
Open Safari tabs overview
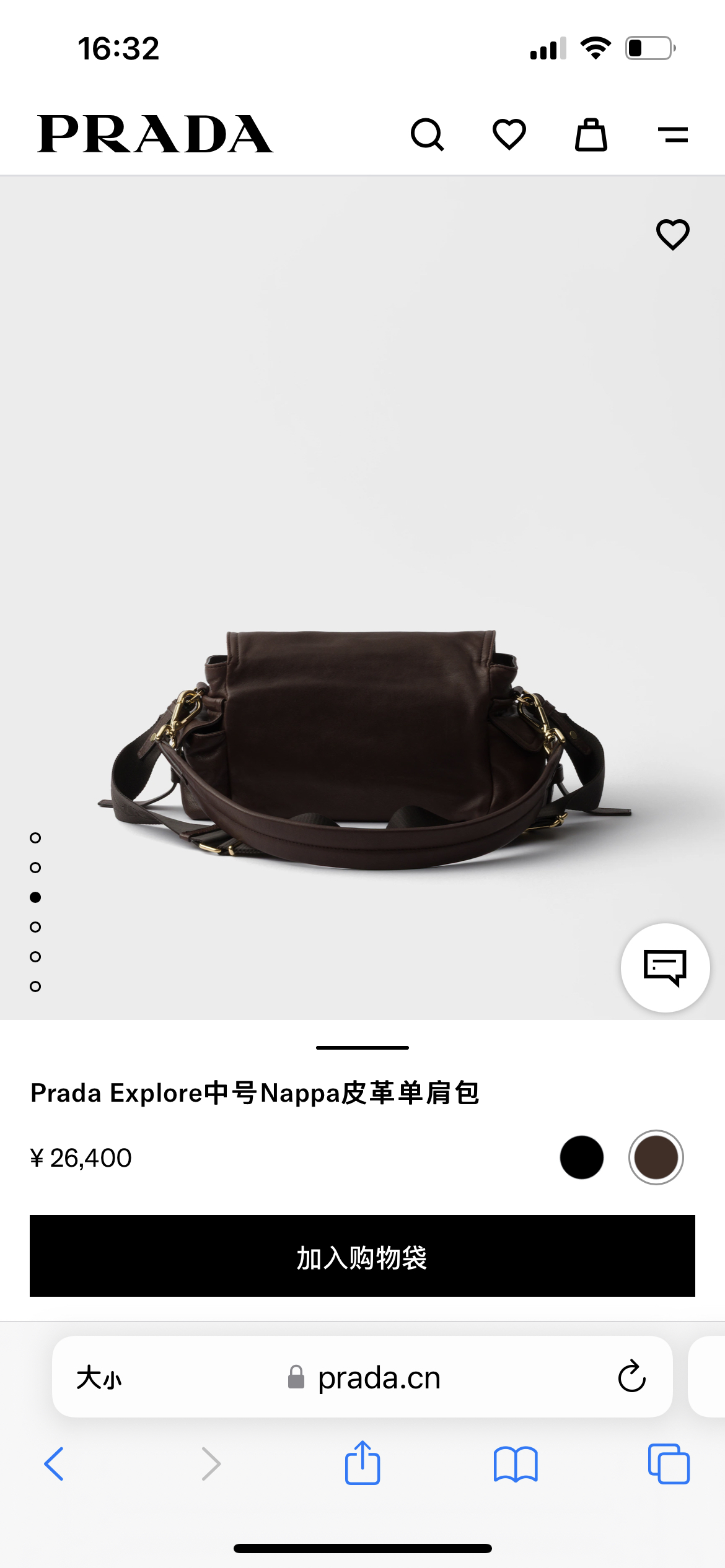click(669, 1464)
